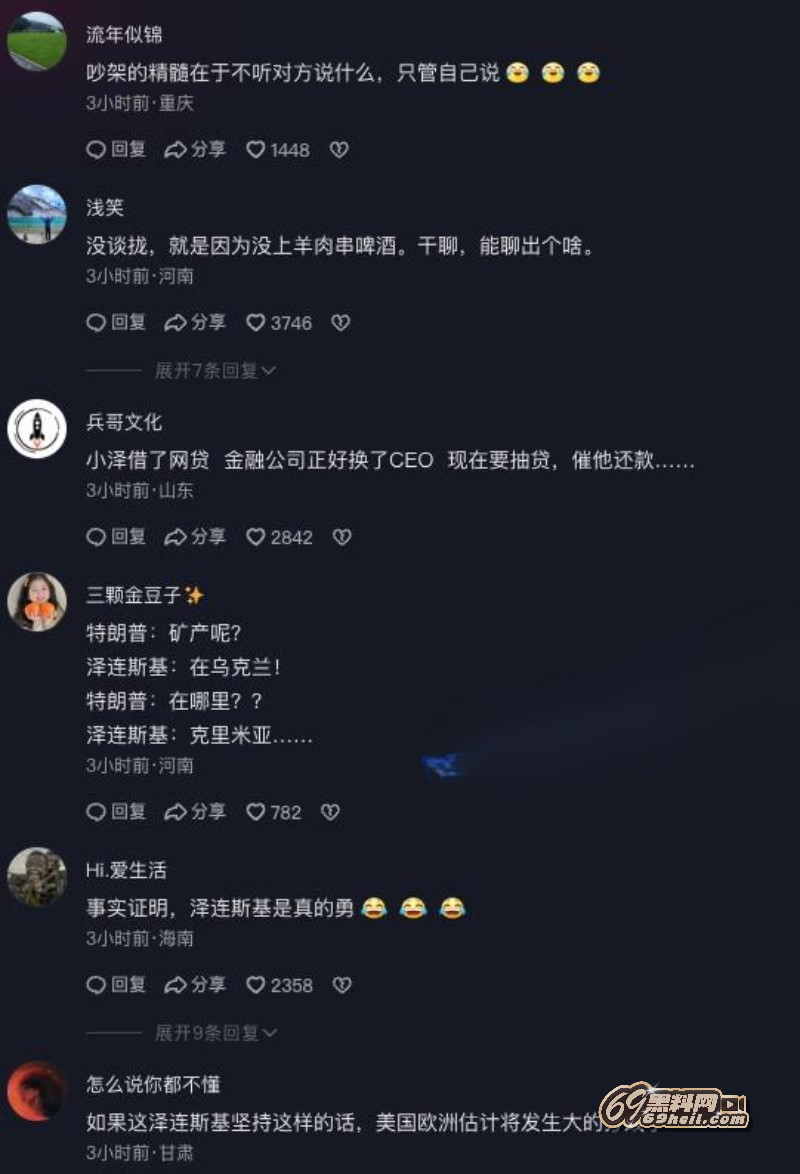Like 浅笑's comment with 3746 likes
This screenshot has width=800, height=1174.
tap(279, 322)
